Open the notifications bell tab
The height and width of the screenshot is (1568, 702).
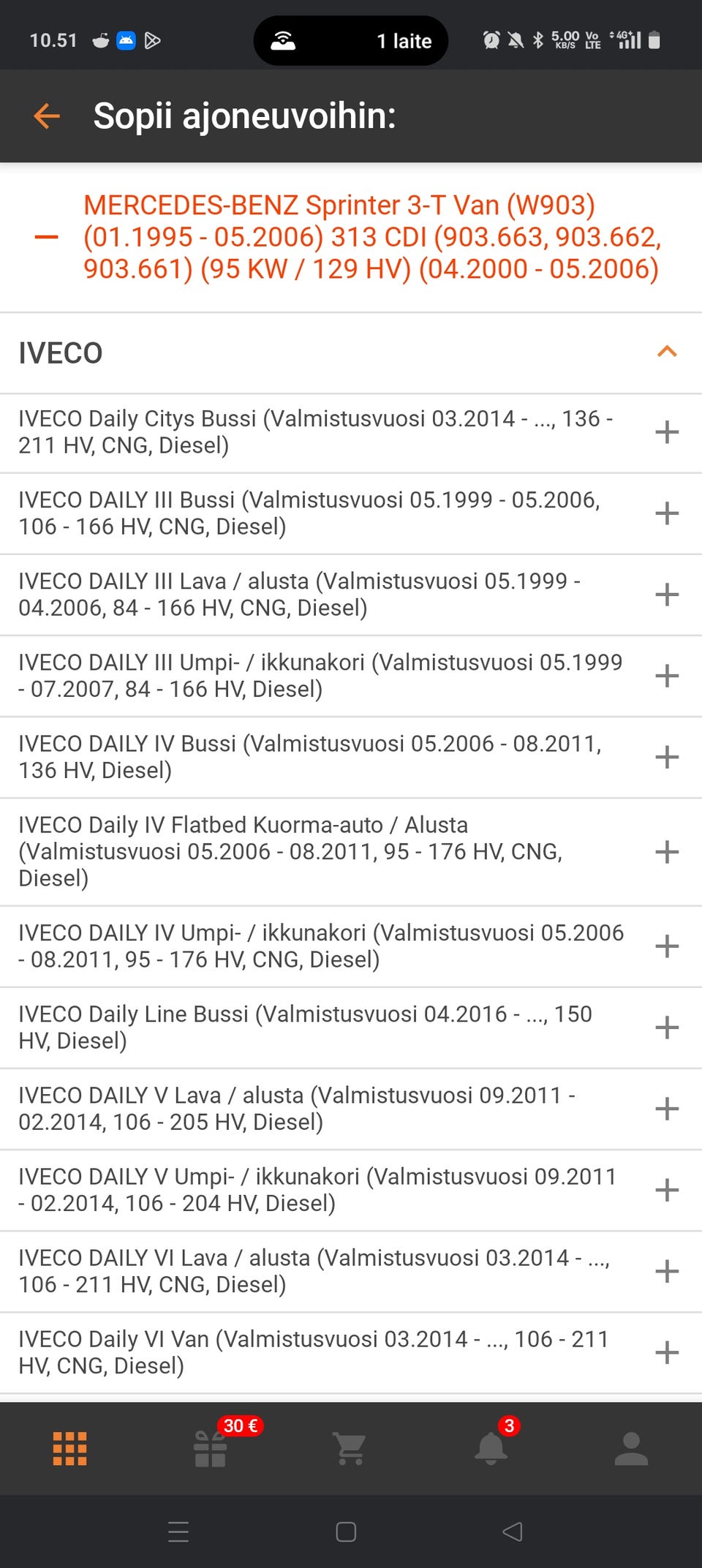491,1449
